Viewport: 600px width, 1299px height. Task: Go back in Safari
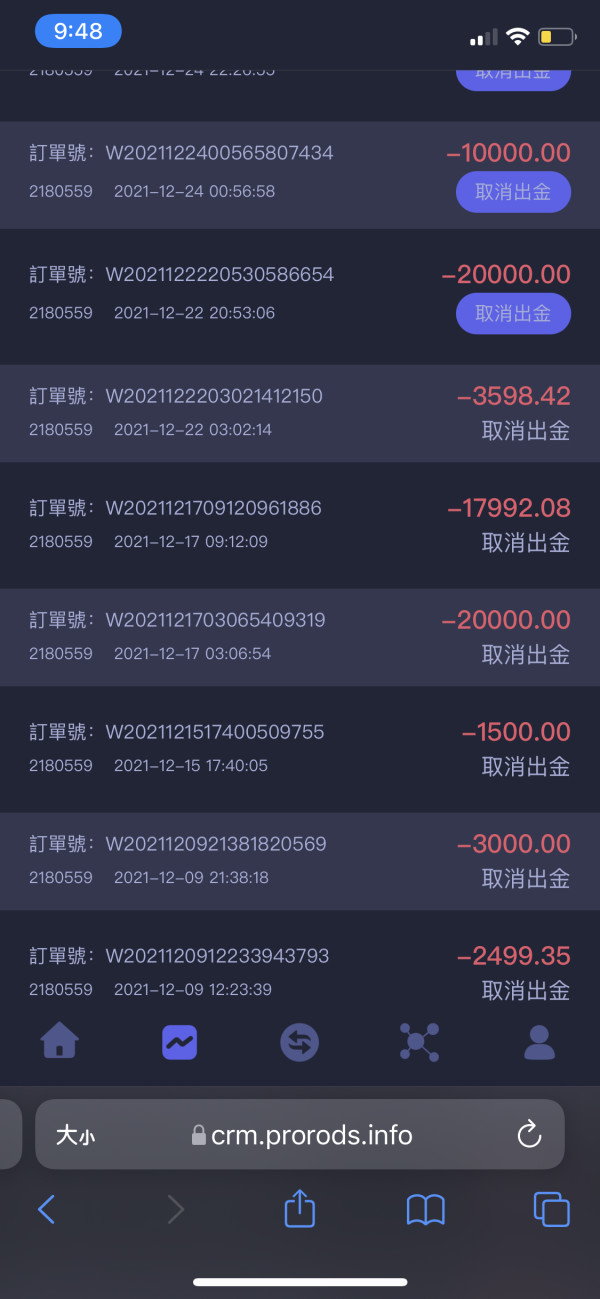(x=46, y=1210)
